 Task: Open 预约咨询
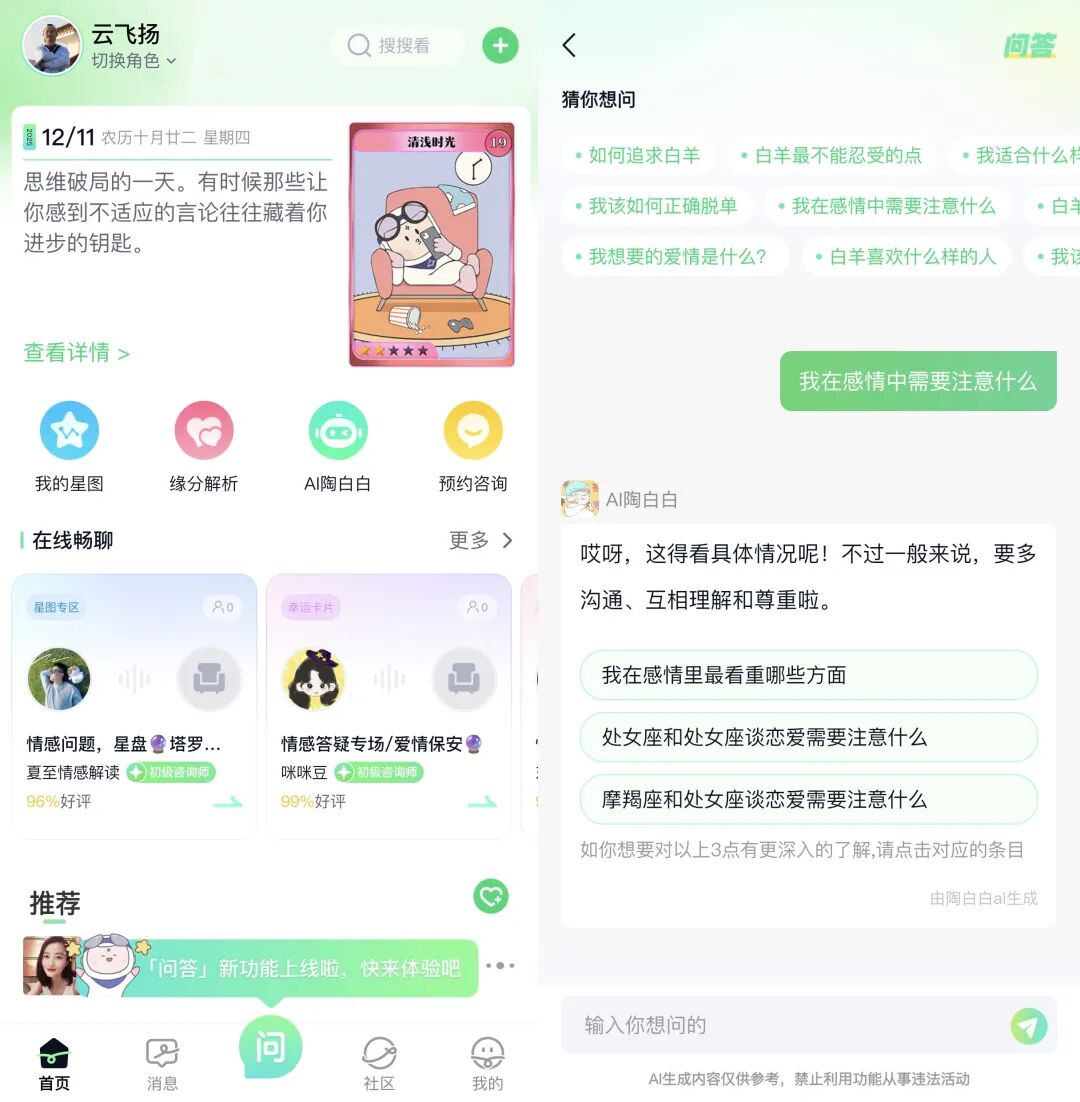pyautogui.click(x=473, y=447)
